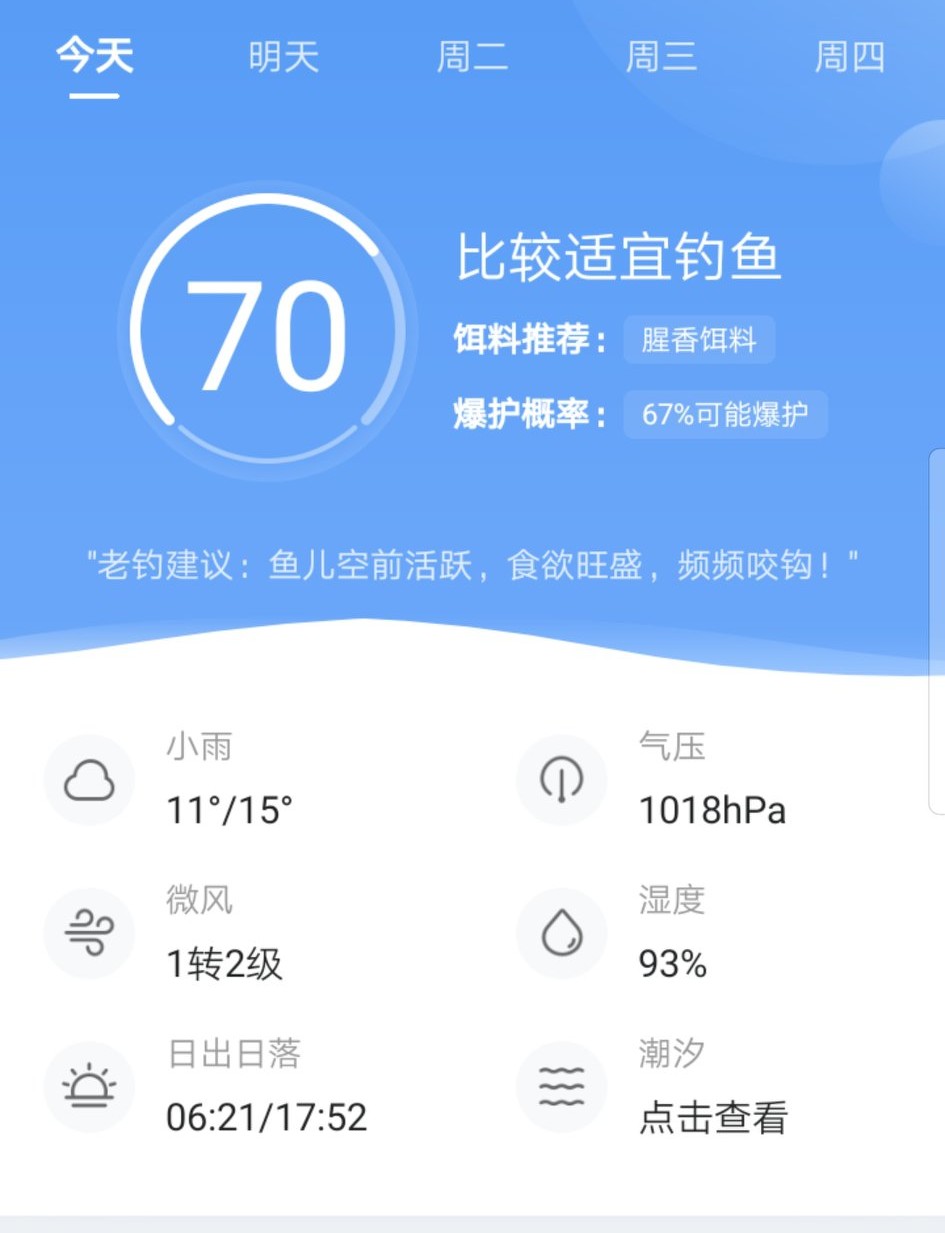Tap the barometer icon beside 气压
This screenshot has height=1233, width=945.
click(561, 780)
